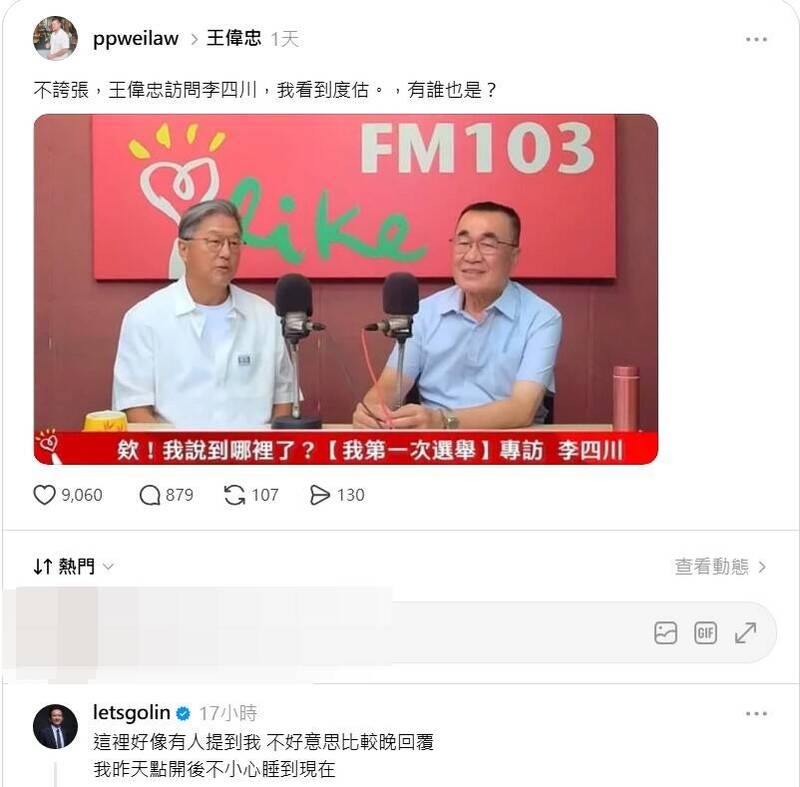
Task: Open ppweilaw's profile picture
Action: [x=56, y=38]
